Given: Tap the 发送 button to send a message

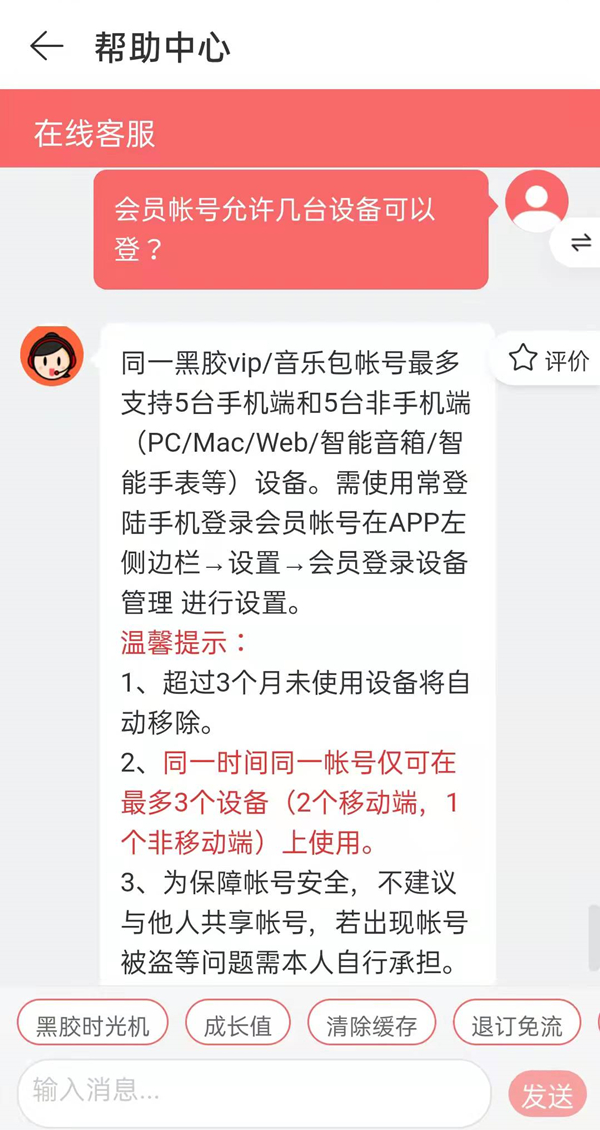Looking at the screenshot, I should point(547,1095).
